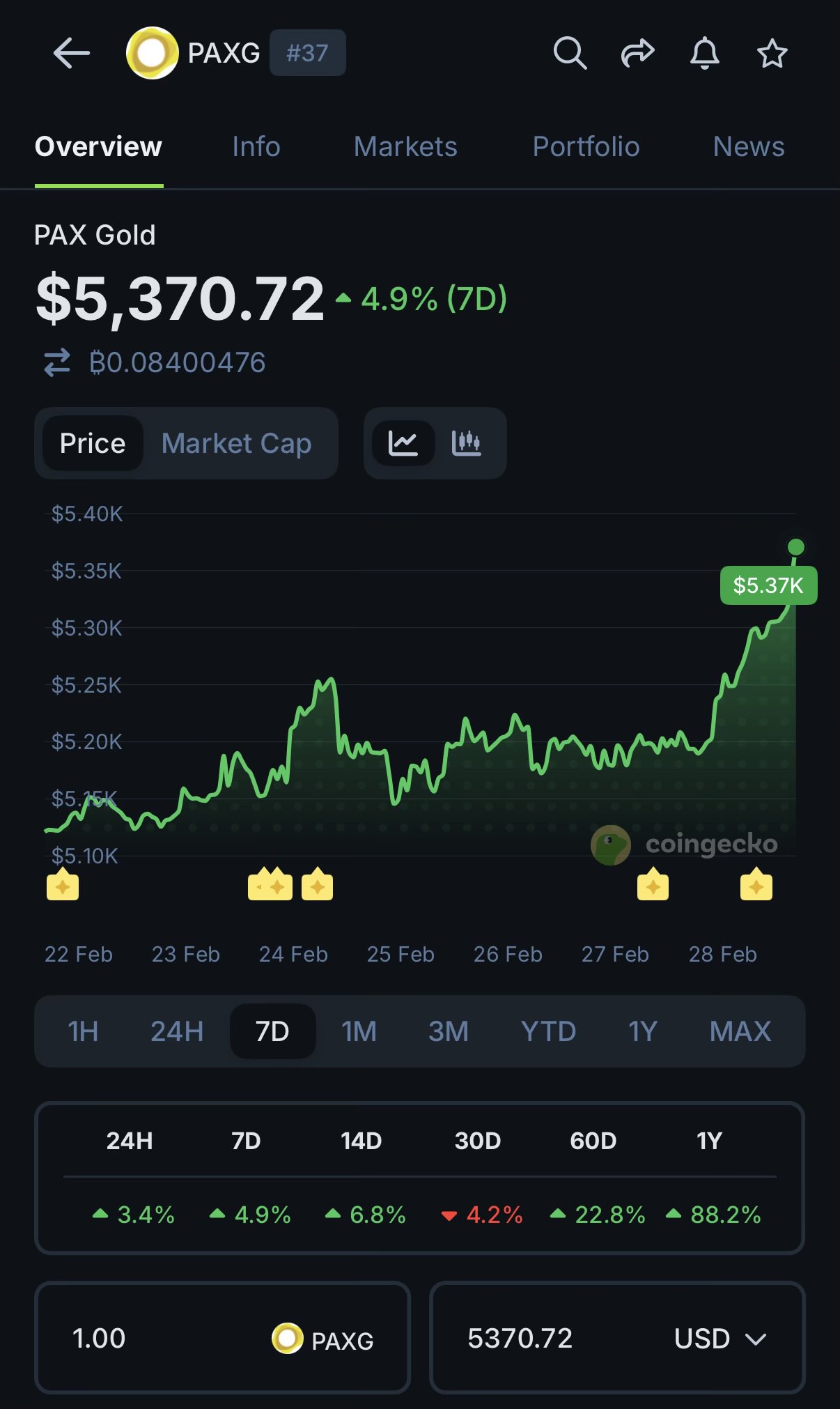This screenshot has height=1409, width=840.
Task: Switch to the News tab
Action: (749, 147)
